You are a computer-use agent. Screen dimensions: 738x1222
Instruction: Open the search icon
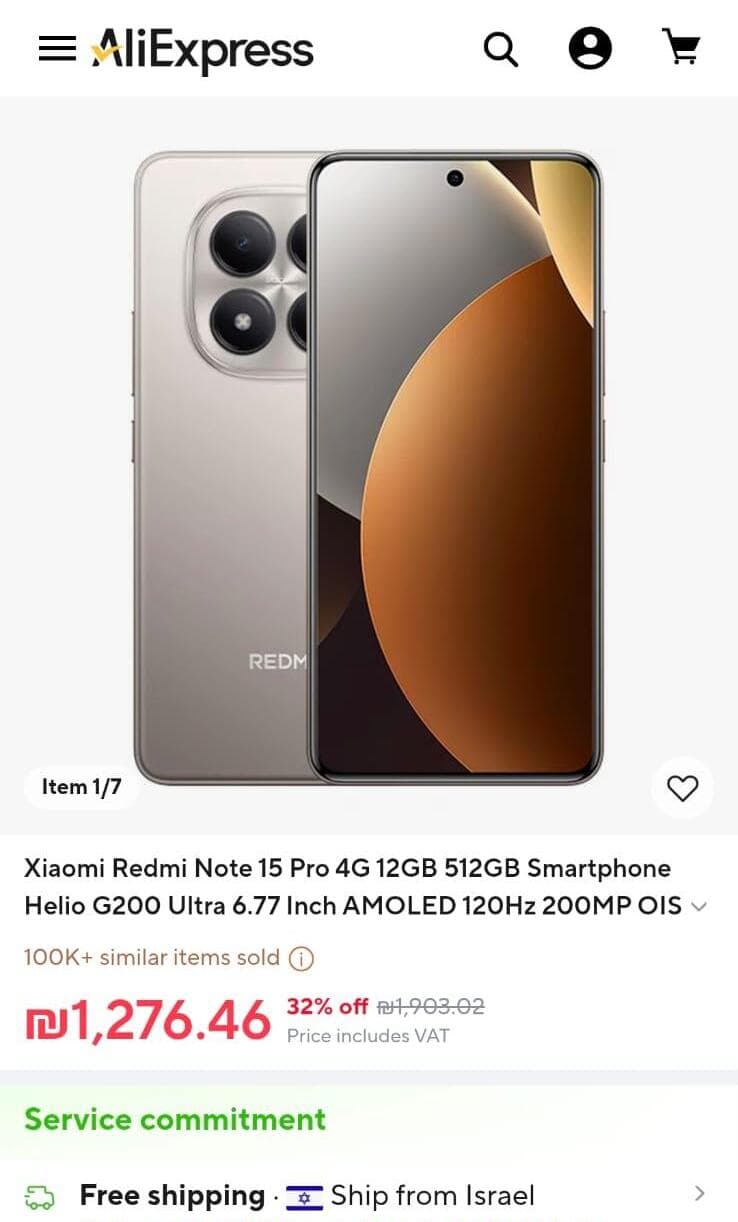pyautogui.click(x=501, y=48)
